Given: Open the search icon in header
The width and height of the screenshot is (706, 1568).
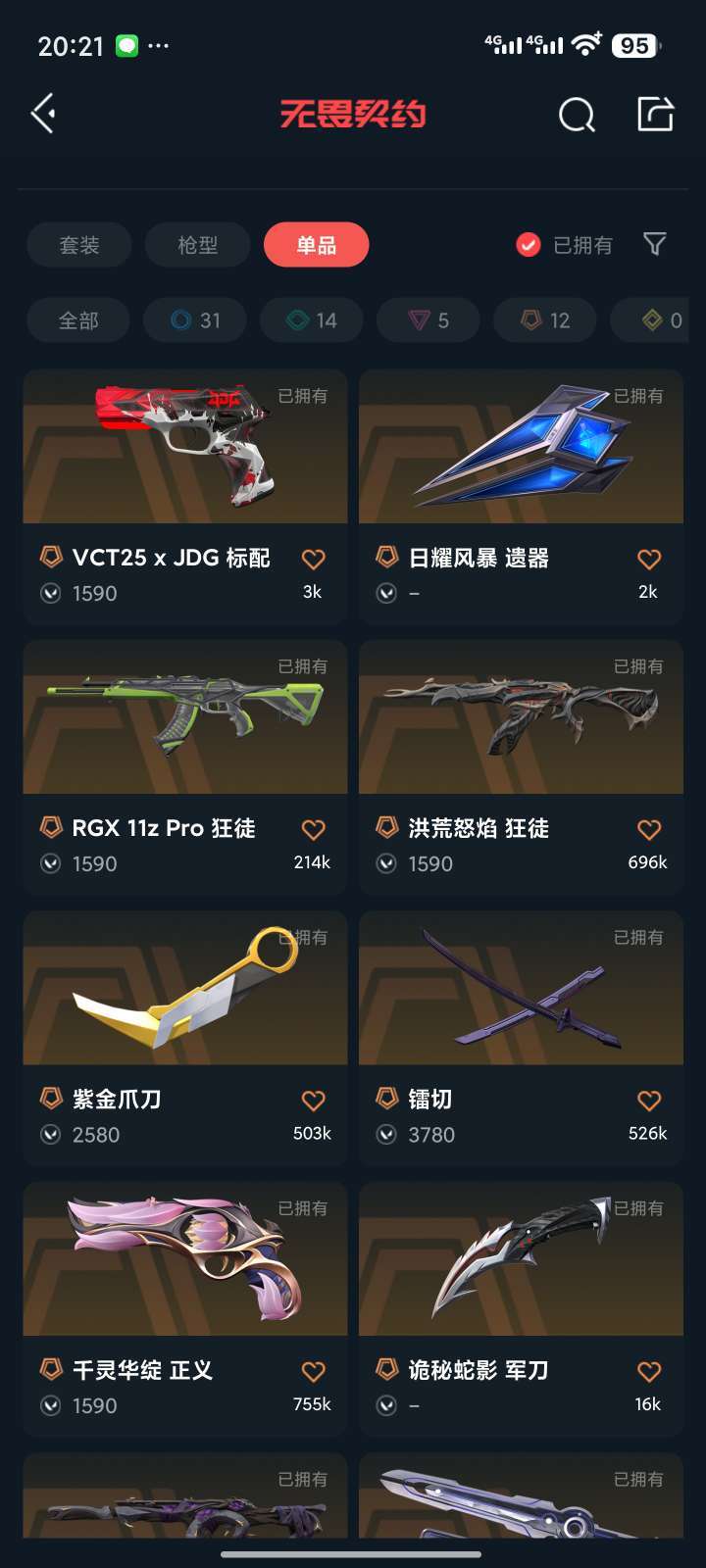Looking at the screenshot, I should pyautogui.click(x=577, y=115).
